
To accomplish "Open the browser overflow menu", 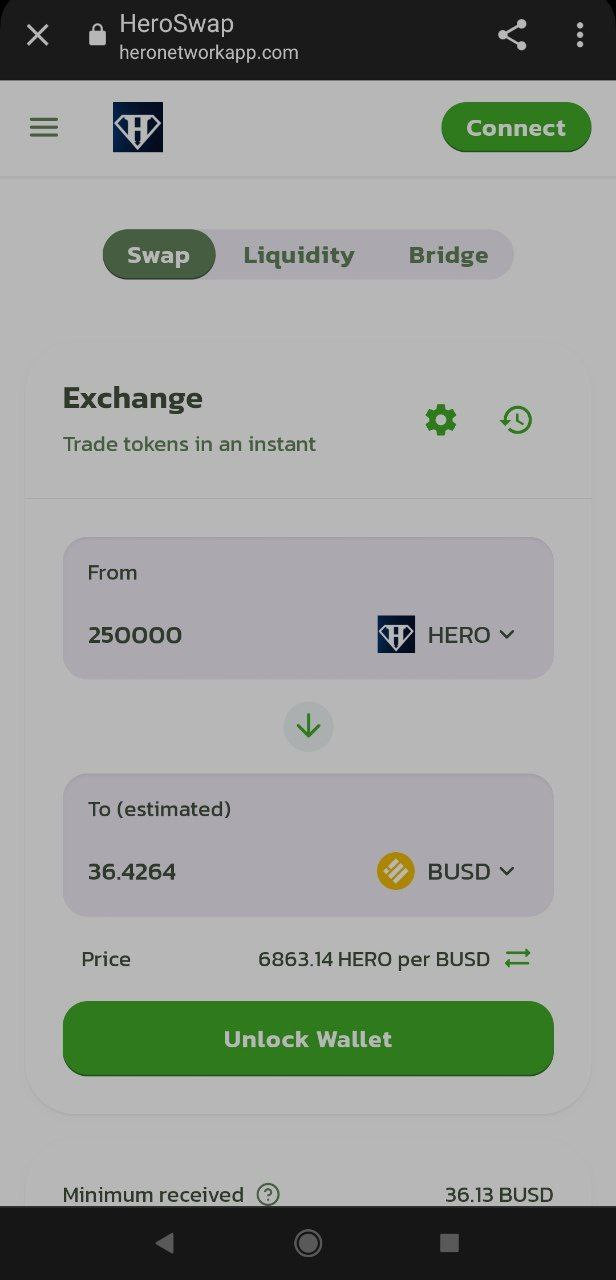I will click(x=580, y=36).
